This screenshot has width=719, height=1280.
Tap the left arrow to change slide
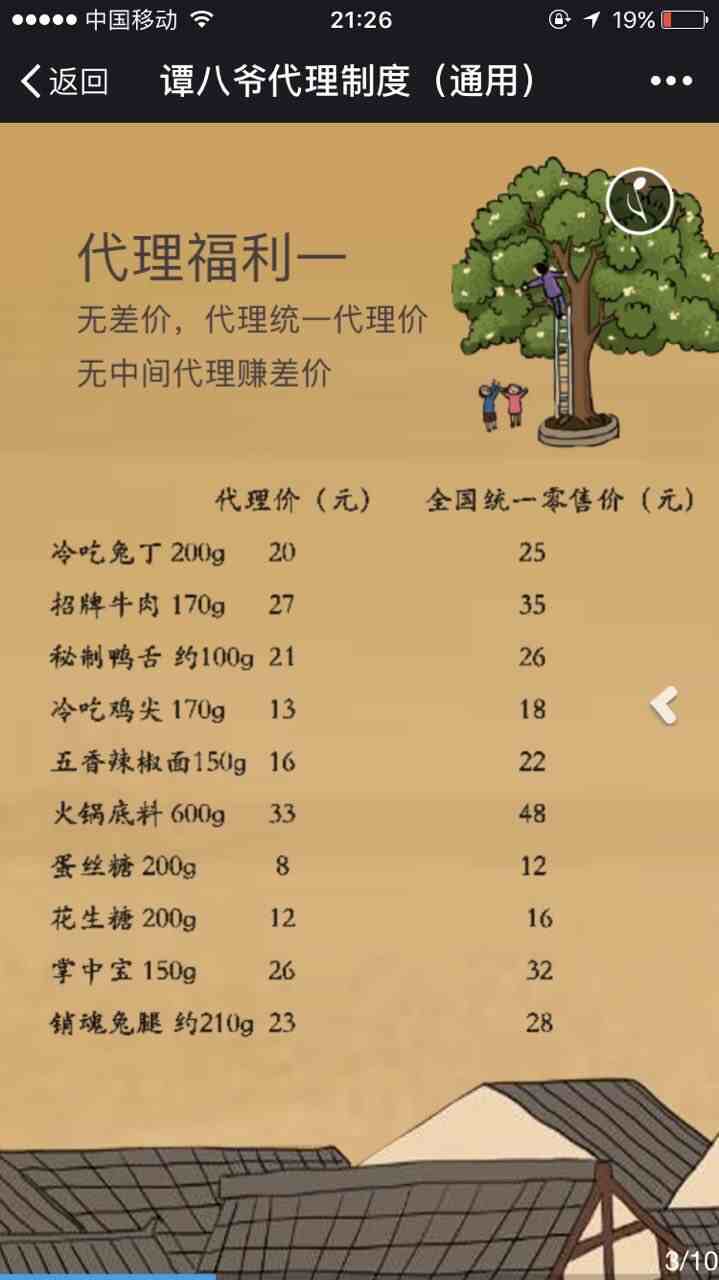[664, 705]
